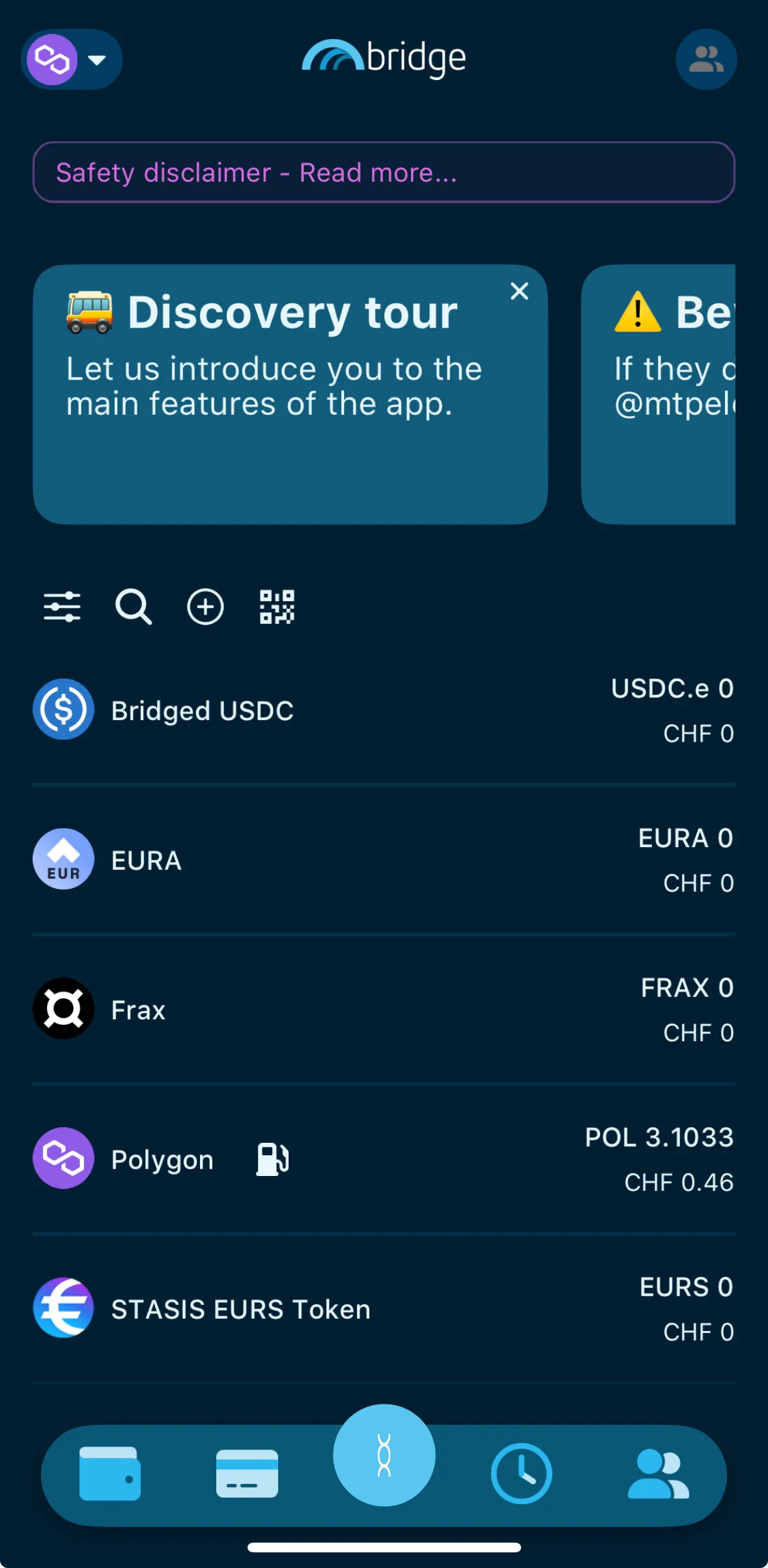This screenshot has height=1568, width=768.
Task: Open the profile icon top right
Action: (707, 59)
